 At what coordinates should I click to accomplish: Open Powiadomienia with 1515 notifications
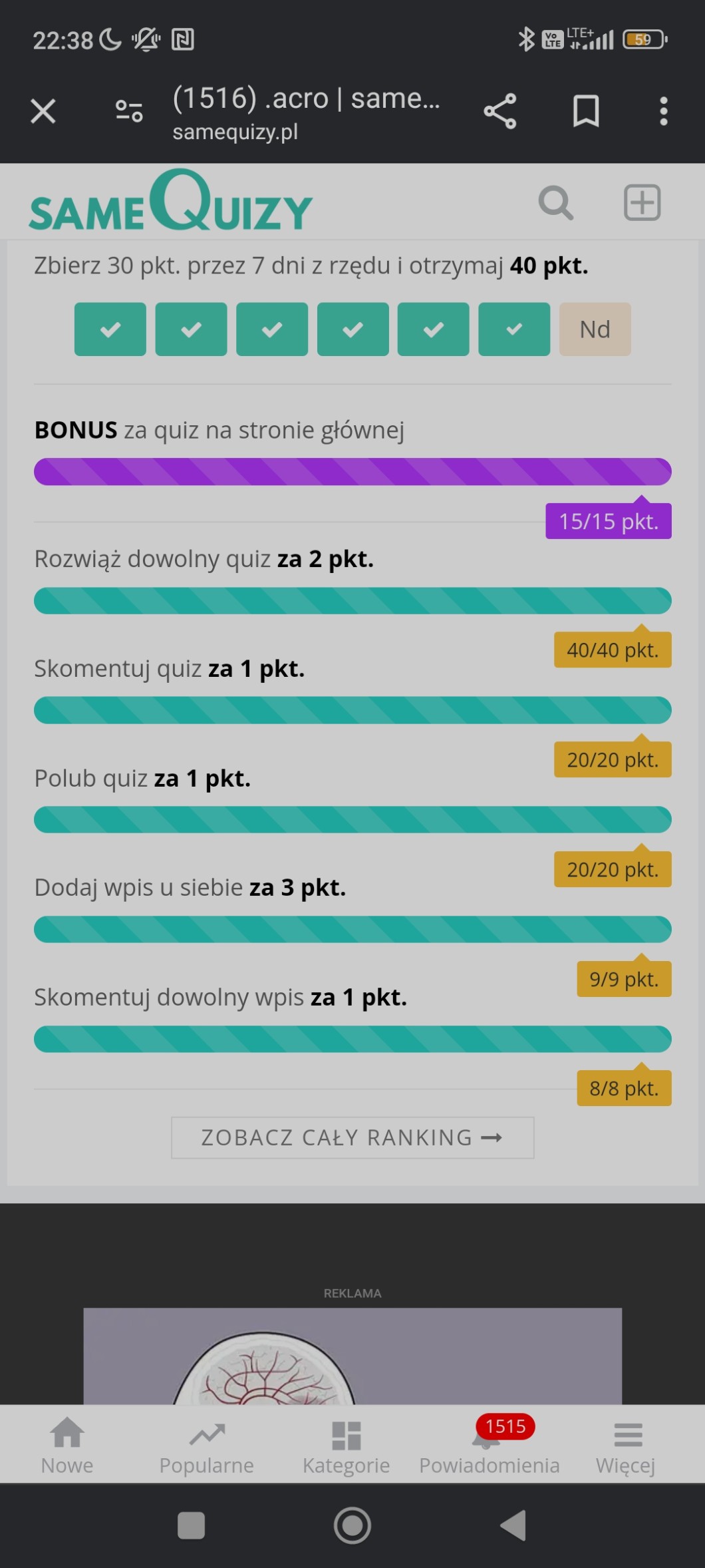490,1445
